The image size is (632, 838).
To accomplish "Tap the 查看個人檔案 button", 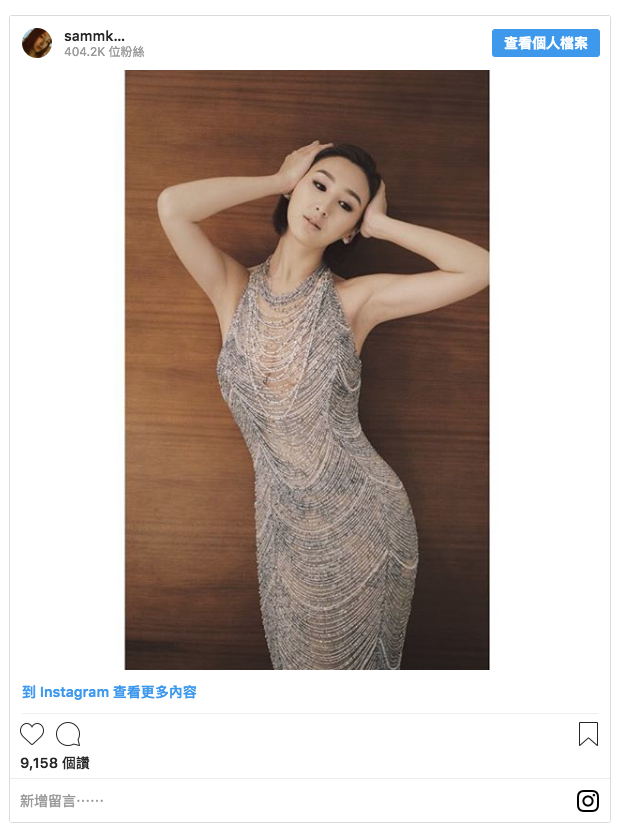I will coord(545,43).
